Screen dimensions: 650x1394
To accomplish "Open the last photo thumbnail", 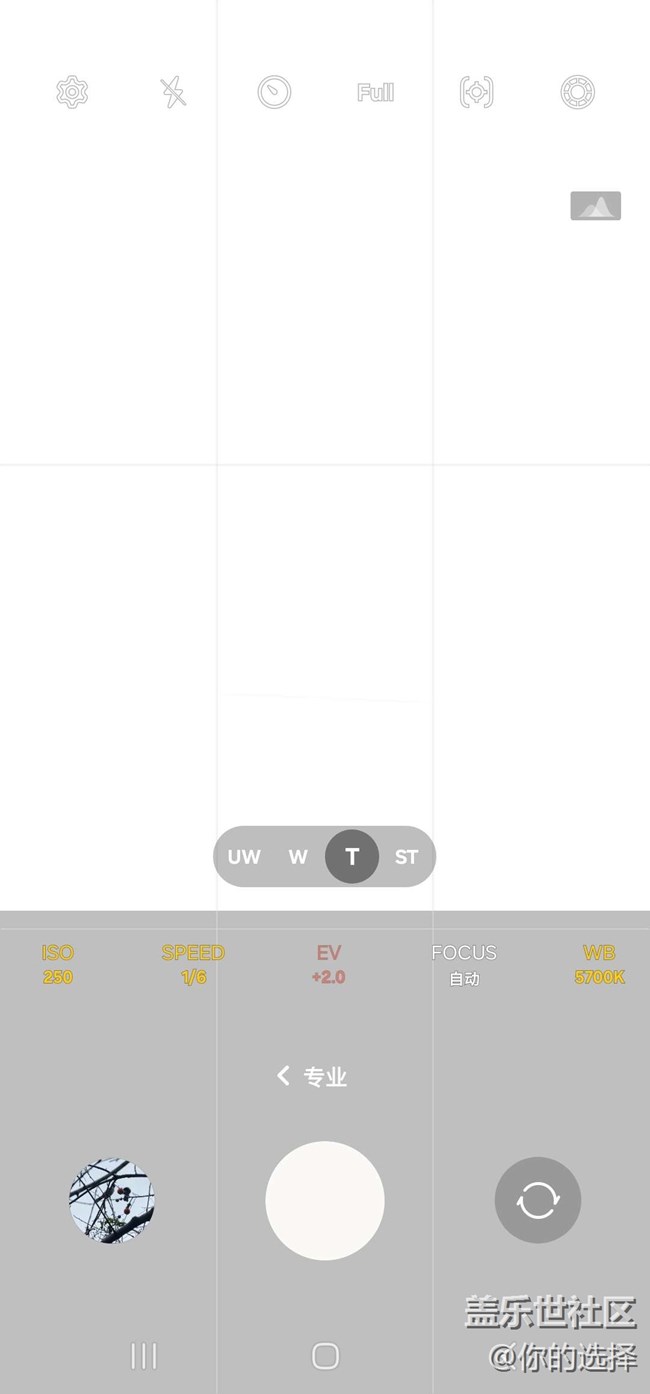I will 112,1200.
